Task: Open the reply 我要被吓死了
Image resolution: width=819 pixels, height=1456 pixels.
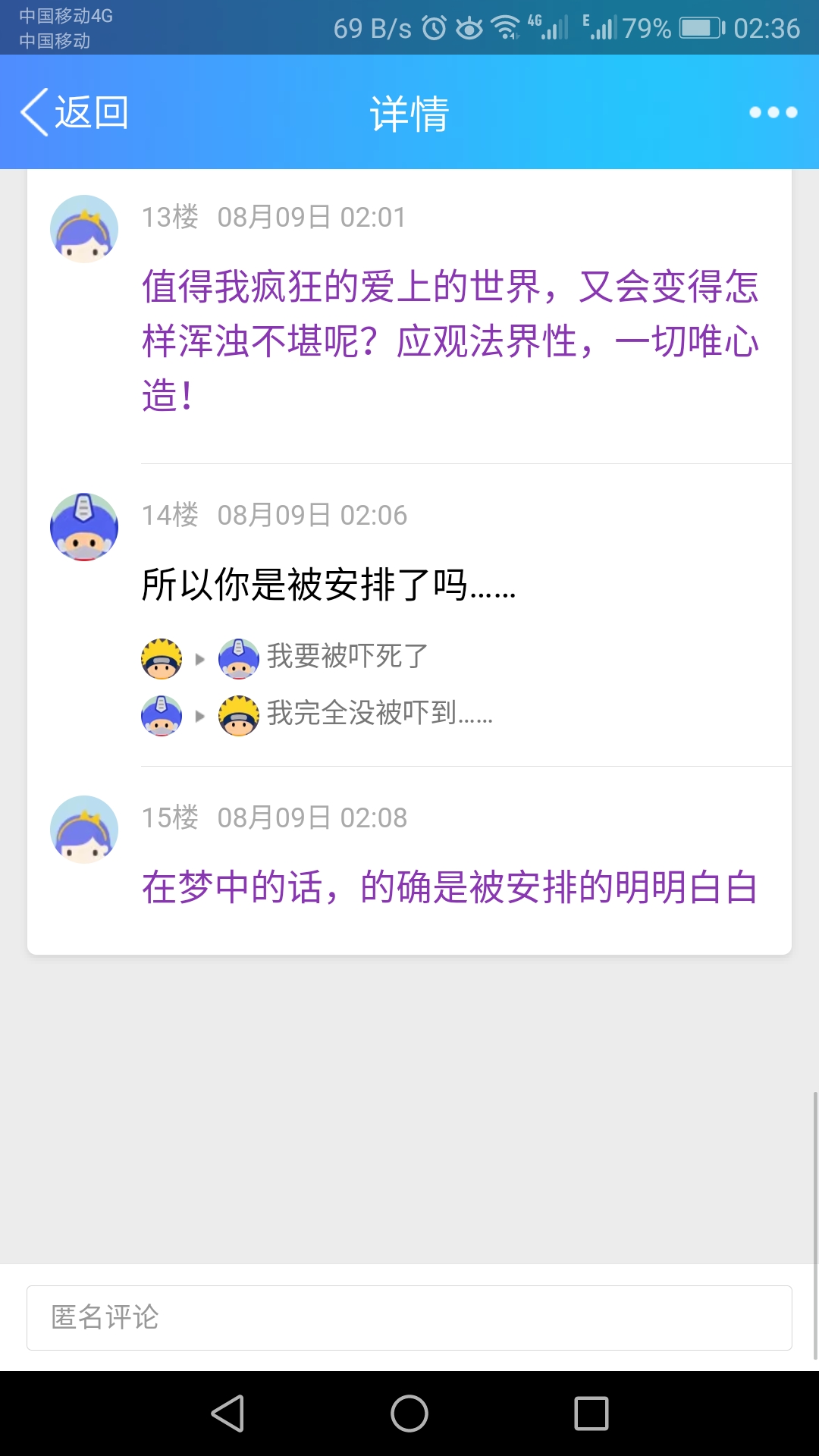Action: click(x=347, y=657)
